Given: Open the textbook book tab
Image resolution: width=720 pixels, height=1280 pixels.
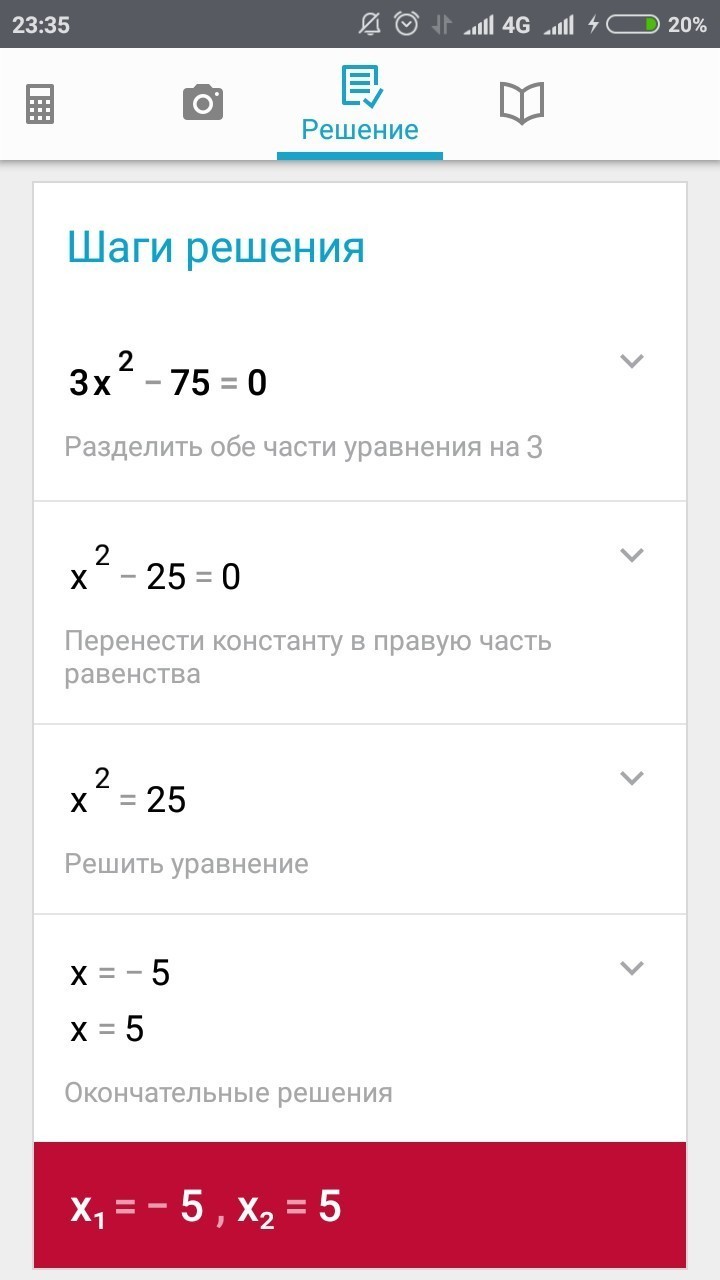Looking at the screenshot, I should point(521,103).
